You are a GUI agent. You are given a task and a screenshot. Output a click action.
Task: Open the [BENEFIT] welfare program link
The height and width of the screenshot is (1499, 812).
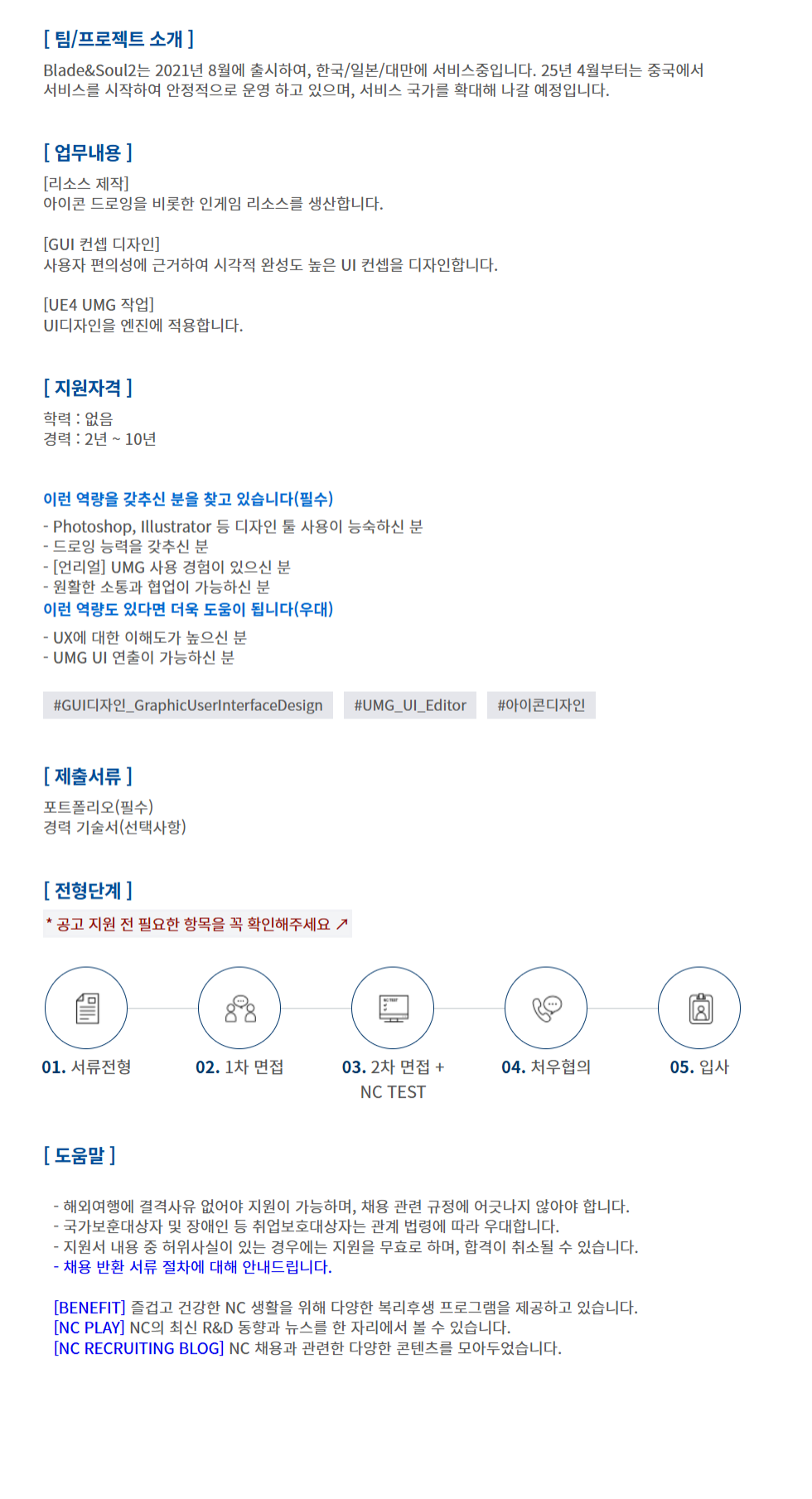point(89,1308)
